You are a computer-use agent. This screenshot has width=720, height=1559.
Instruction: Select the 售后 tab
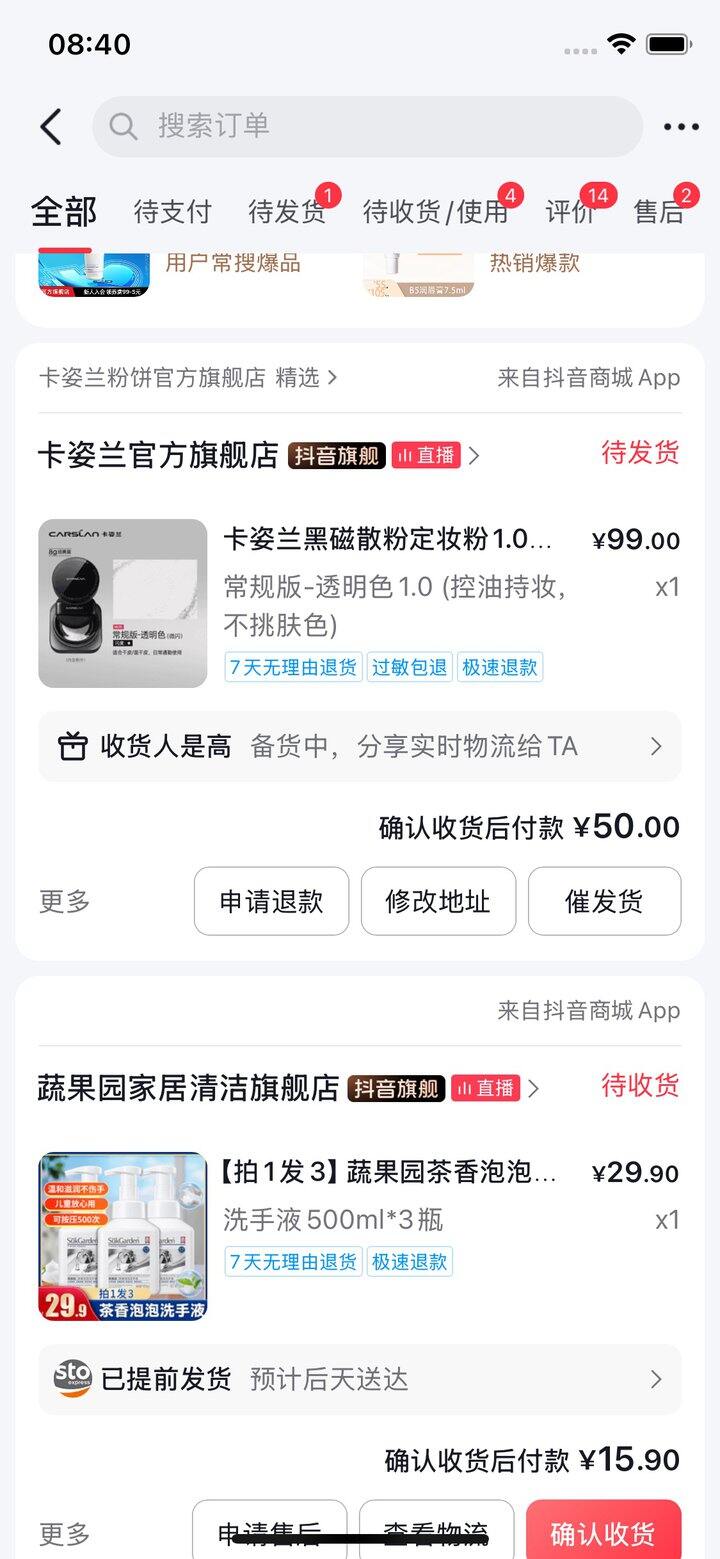659,213
